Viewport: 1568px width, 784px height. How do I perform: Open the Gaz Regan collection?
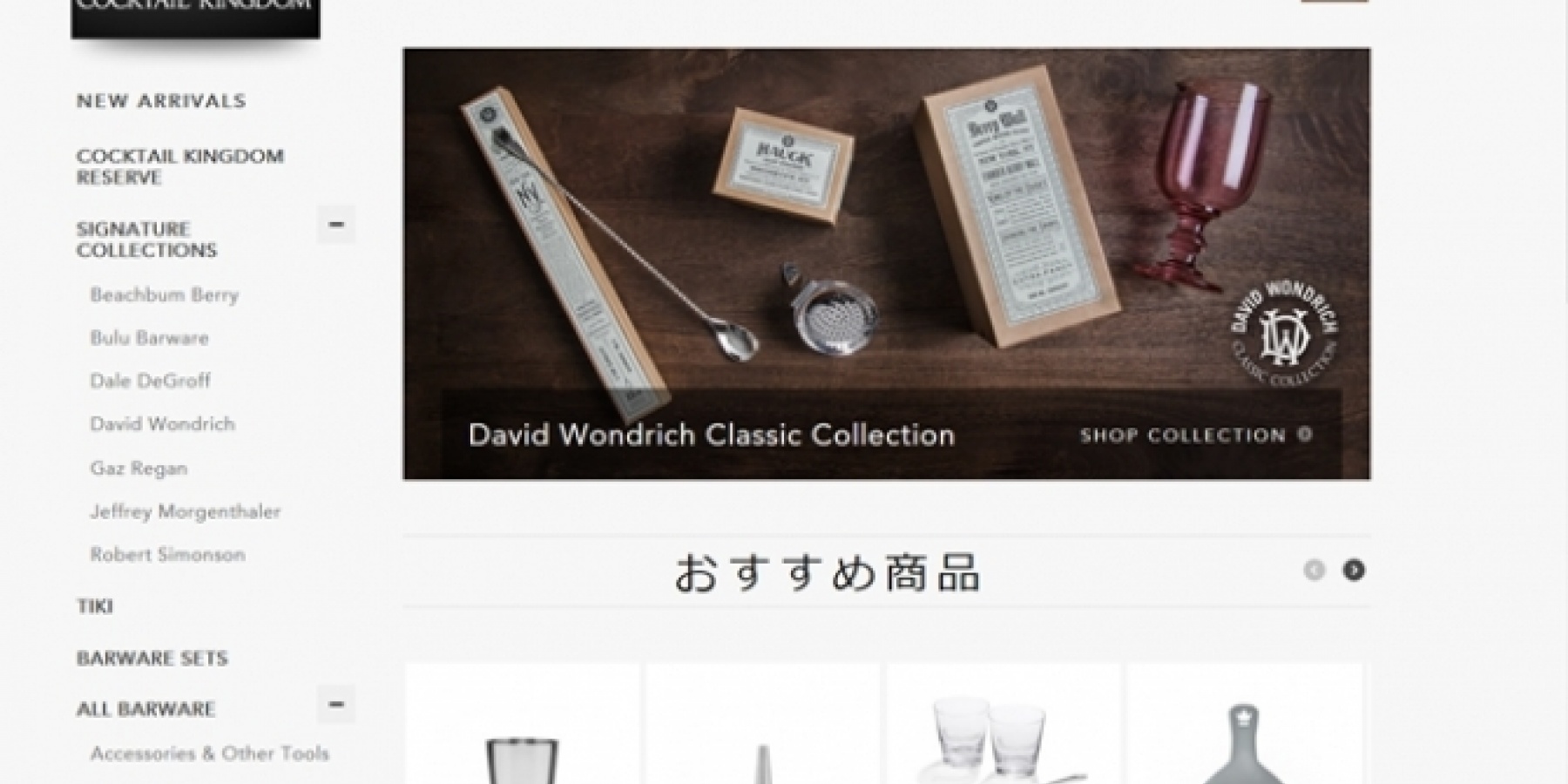coord(139,468)
